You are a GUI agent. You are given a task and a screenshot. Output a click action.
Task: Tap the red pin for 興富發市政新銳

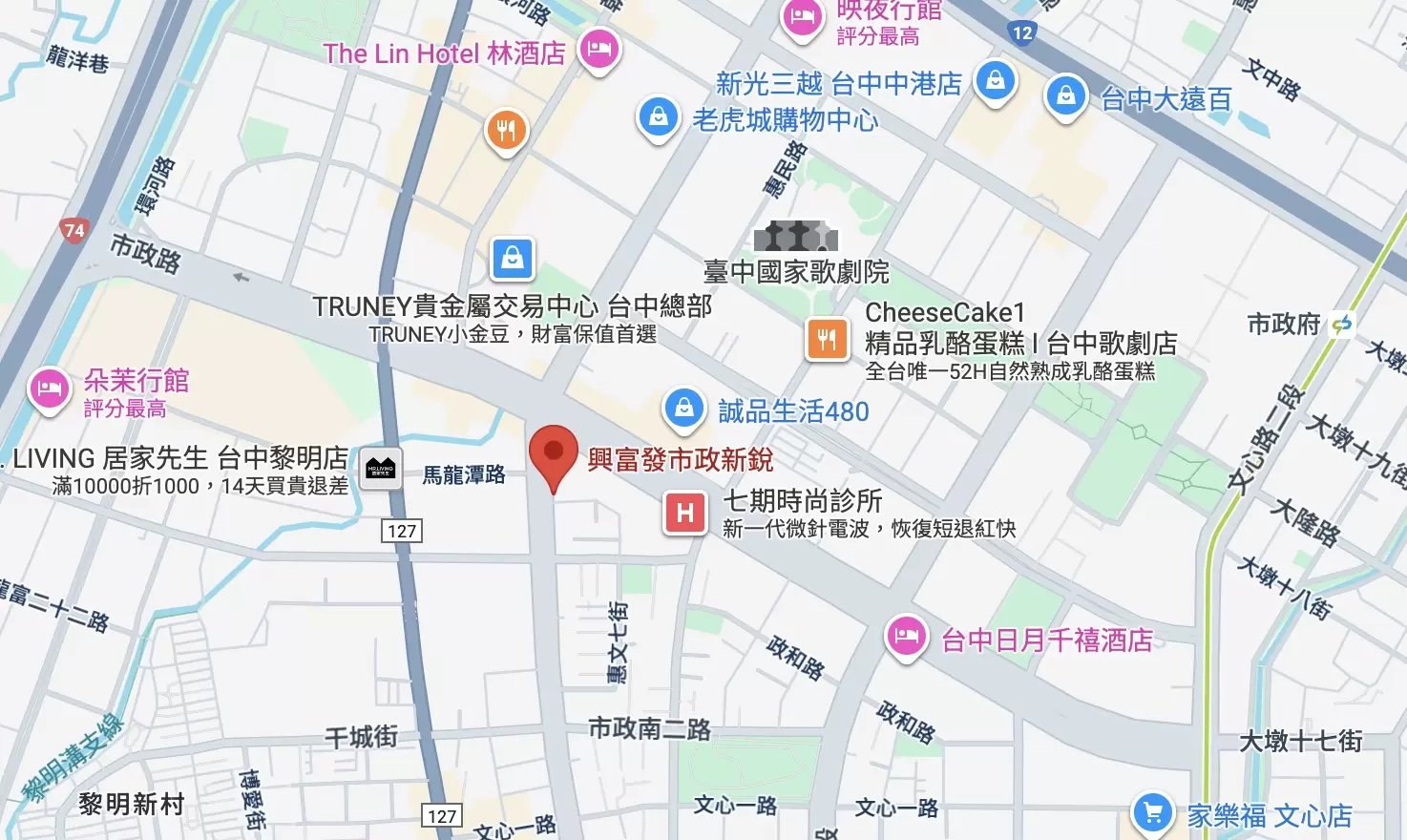click(554, 453)
